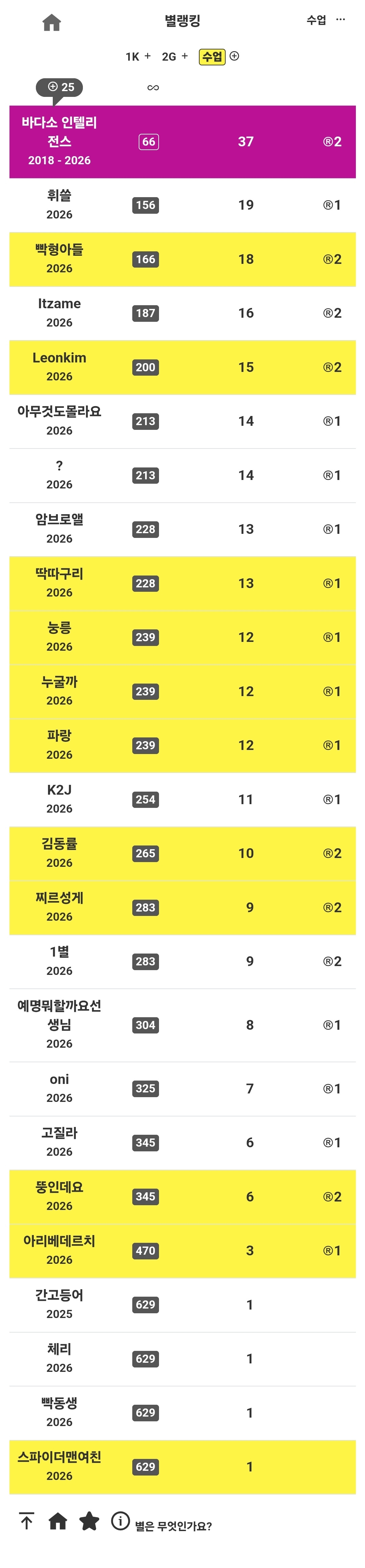Tap the star icon at the bottom
The width and height of the screenshot is (365, 1568).
(x=89, y=1521)
